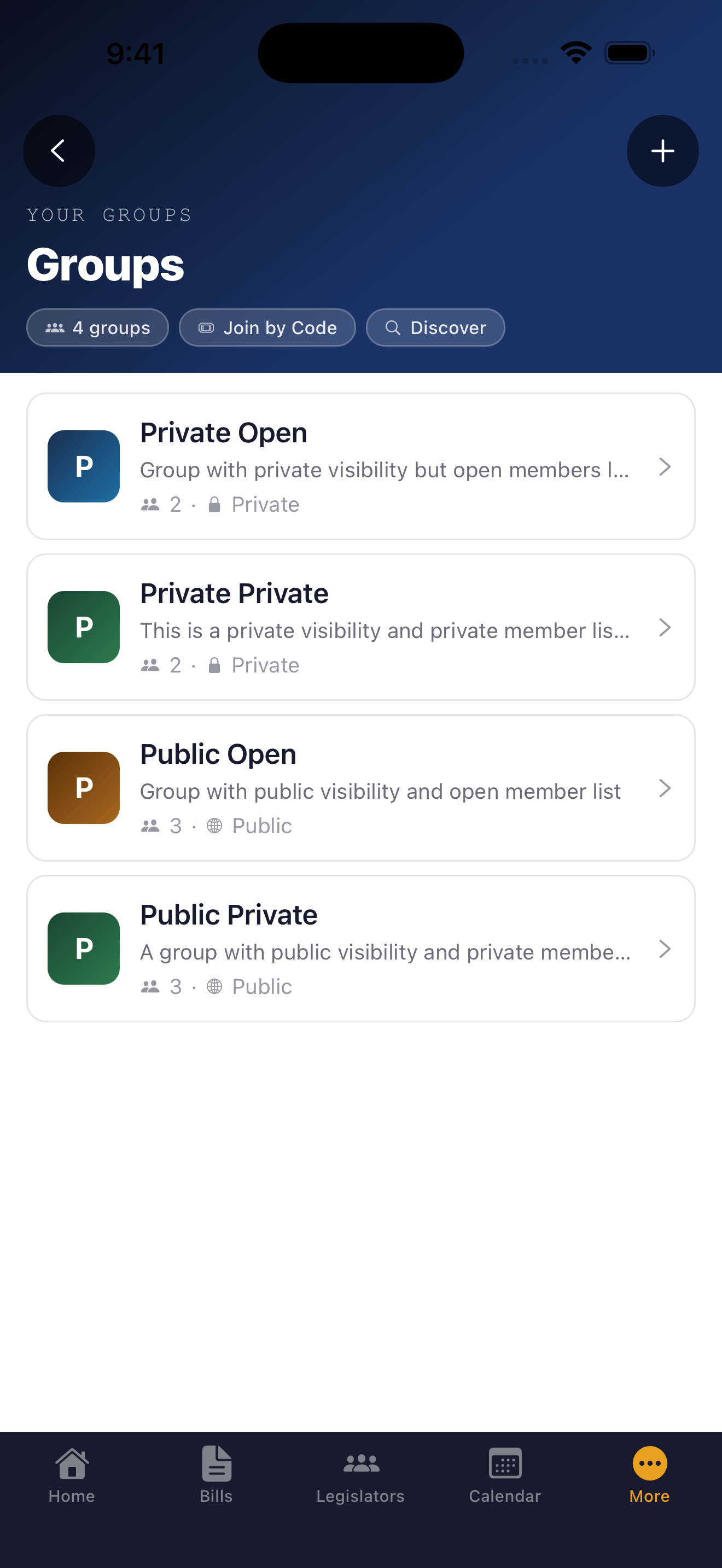Tap the back arrow at top left
The image size is (722, 1568).
tap(59, 150)
